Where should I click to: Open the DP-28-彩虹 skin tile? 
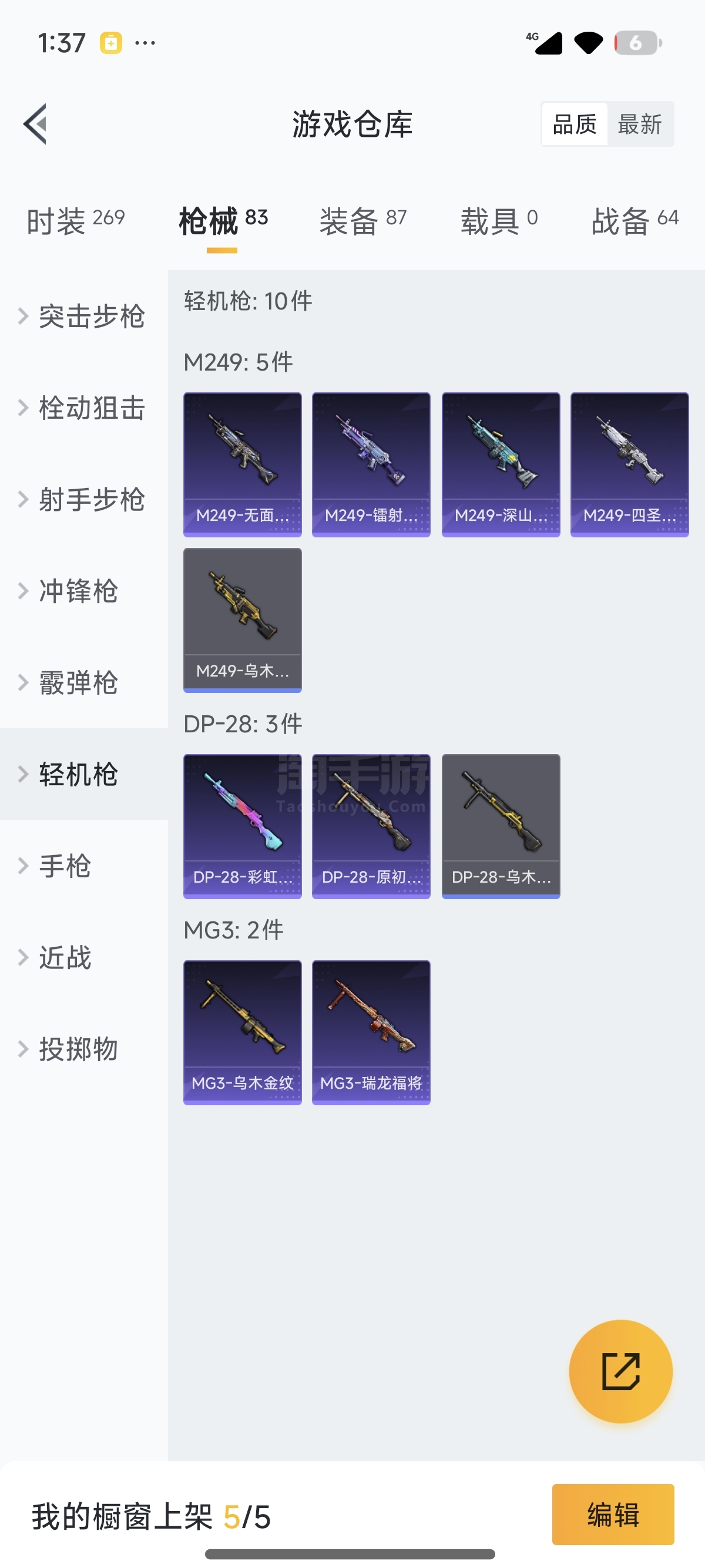pyautogui.click(x=242, y=826)
